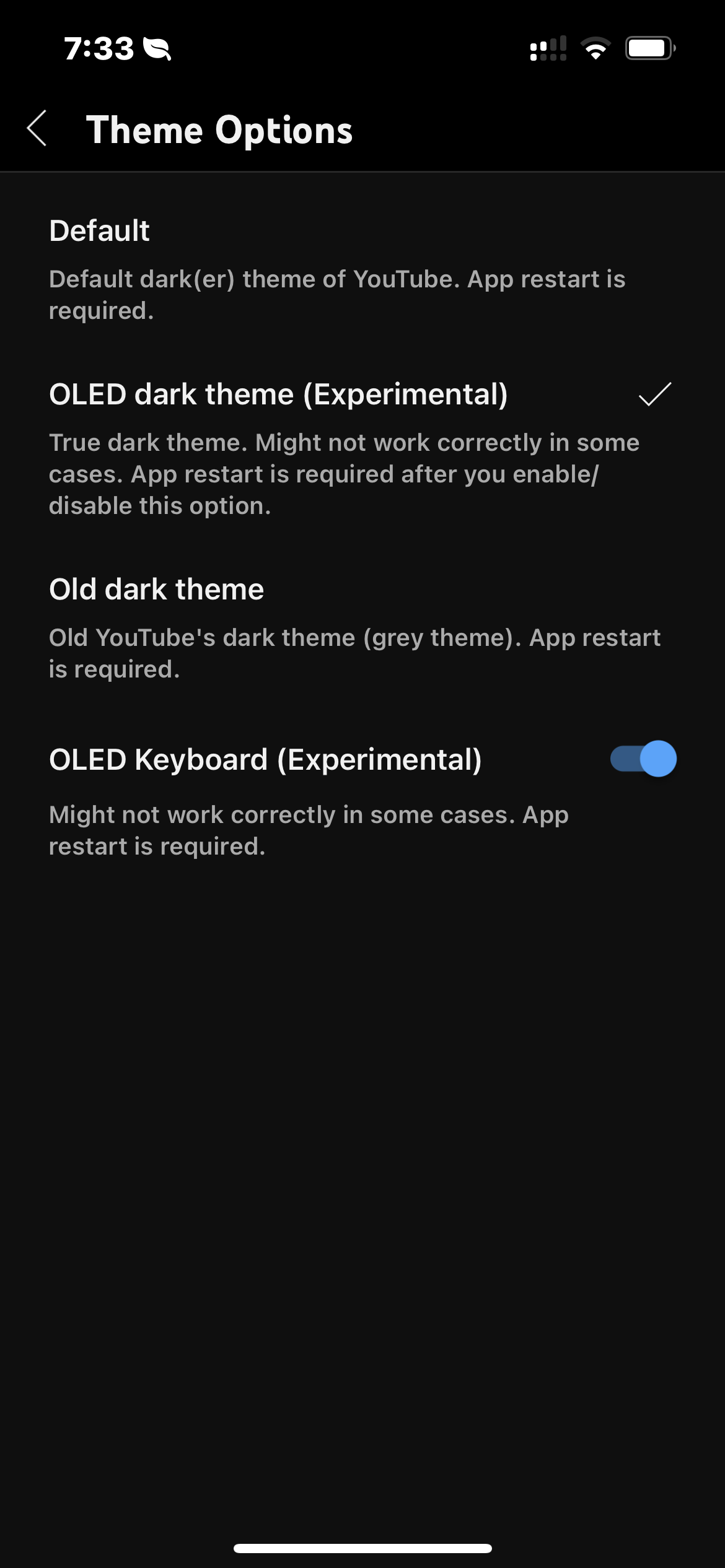Select the Default theme option
Viewport: 725px width, 1568px height.
99,230
